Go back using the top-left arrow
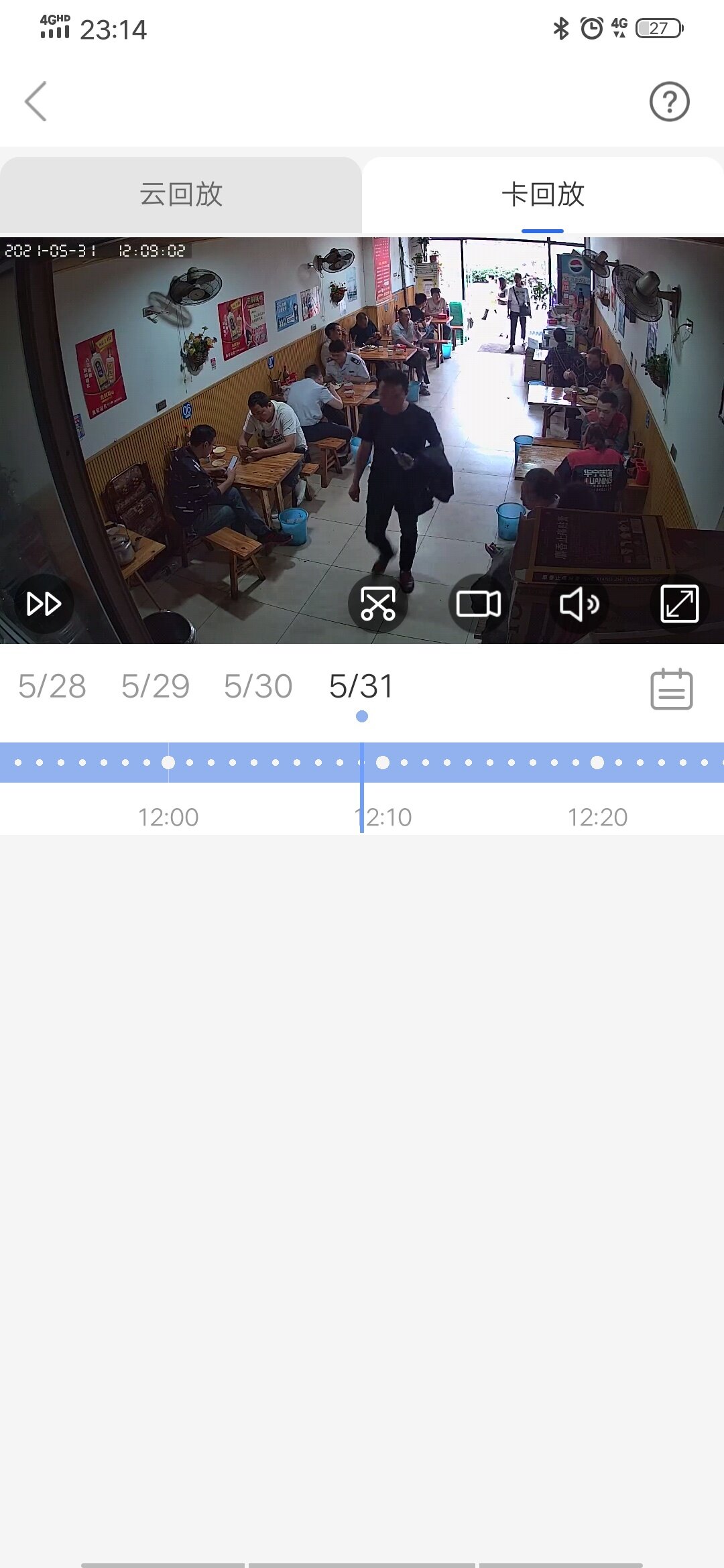This screenshot has height=1568, width=724. point(36,101)
